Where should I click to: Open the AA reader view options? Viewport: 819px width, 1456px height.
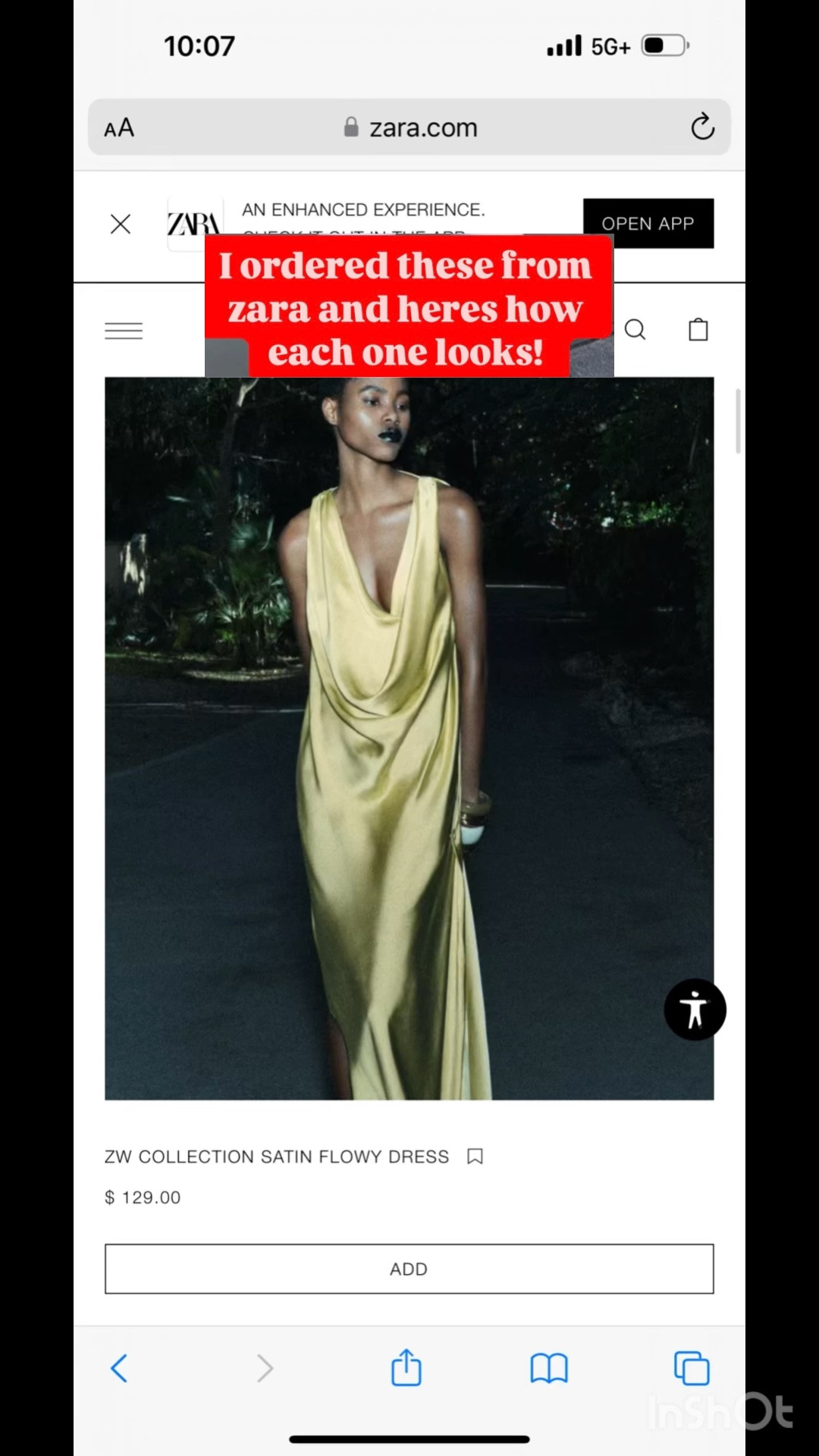tap(120, 128)
